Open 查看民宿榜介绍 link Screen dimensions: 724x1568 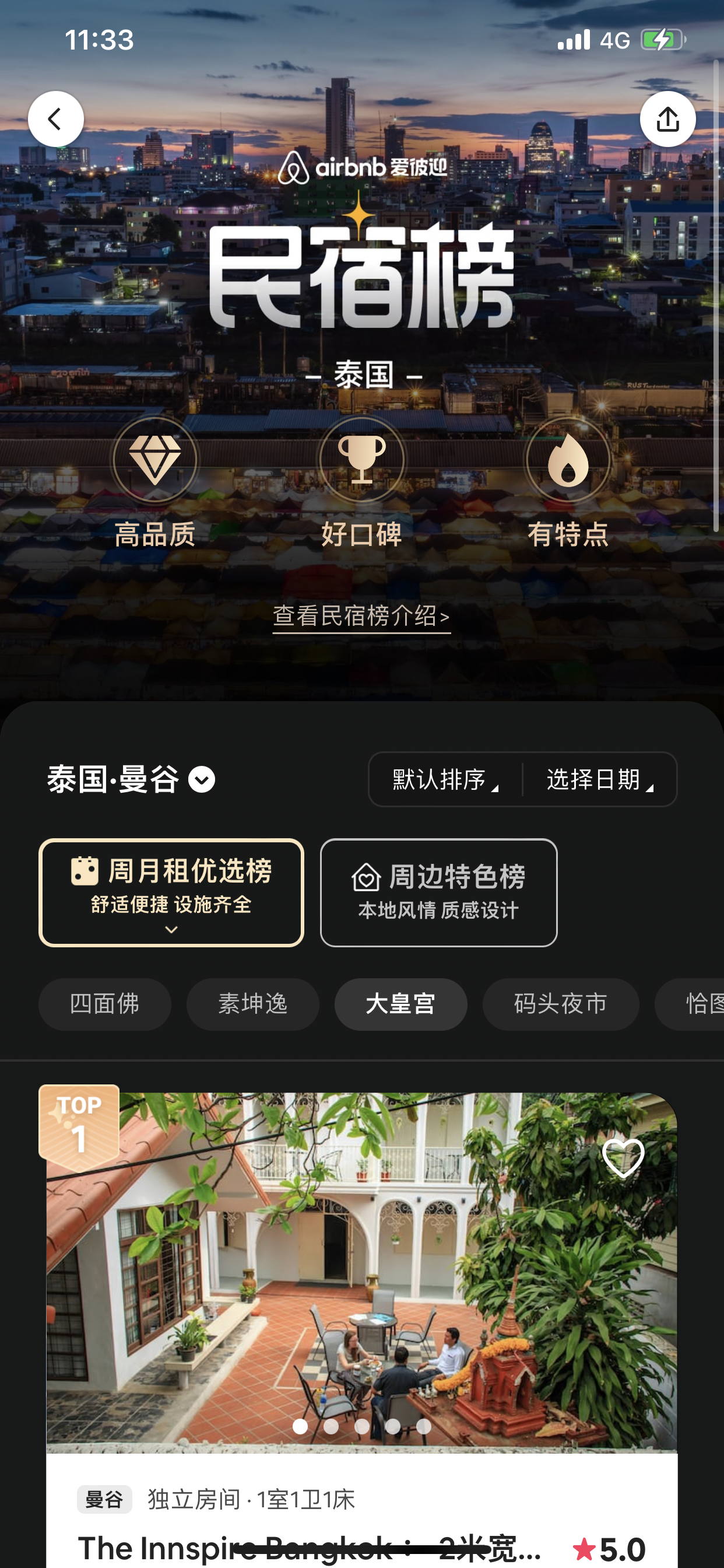coord(361,616)
